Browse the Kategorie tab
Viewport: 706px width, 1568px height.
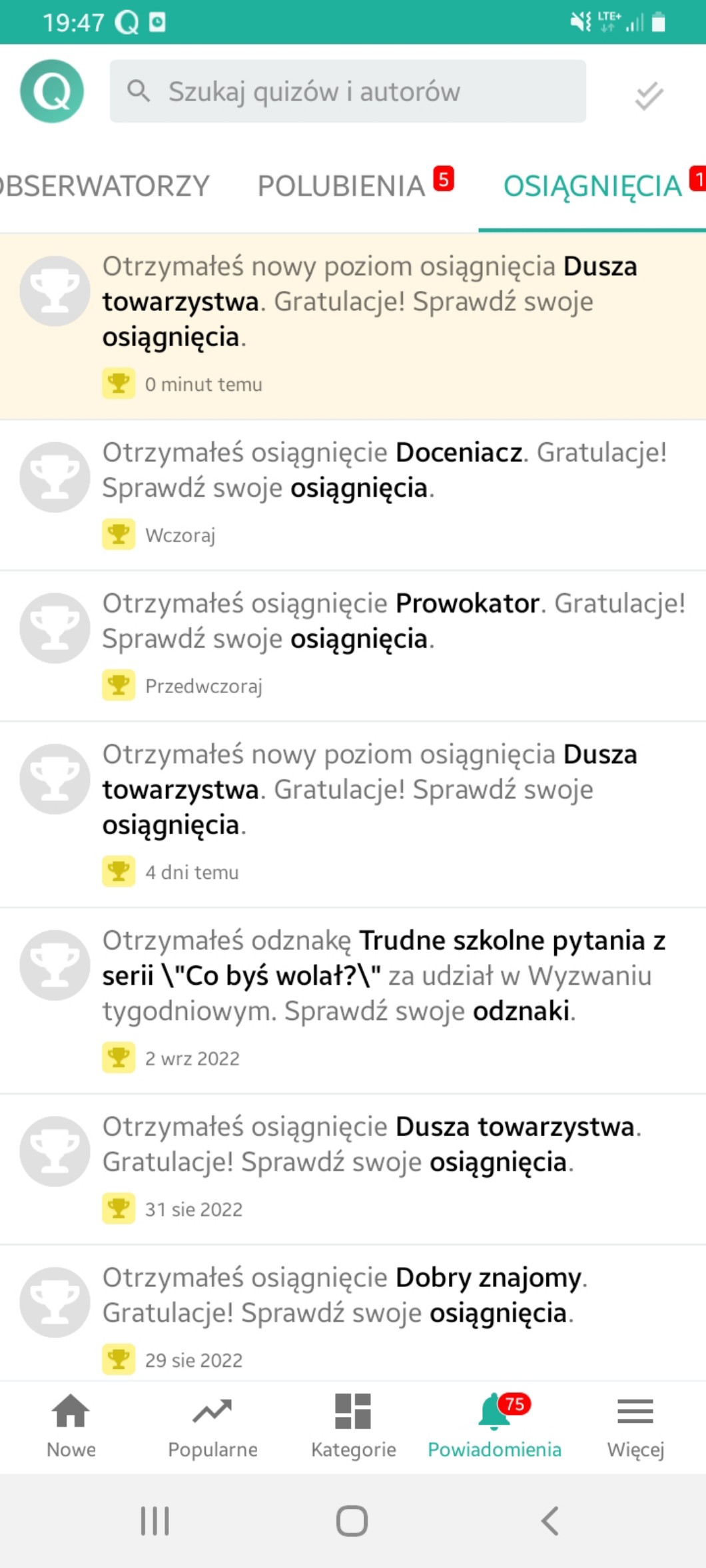[353, 1426]
